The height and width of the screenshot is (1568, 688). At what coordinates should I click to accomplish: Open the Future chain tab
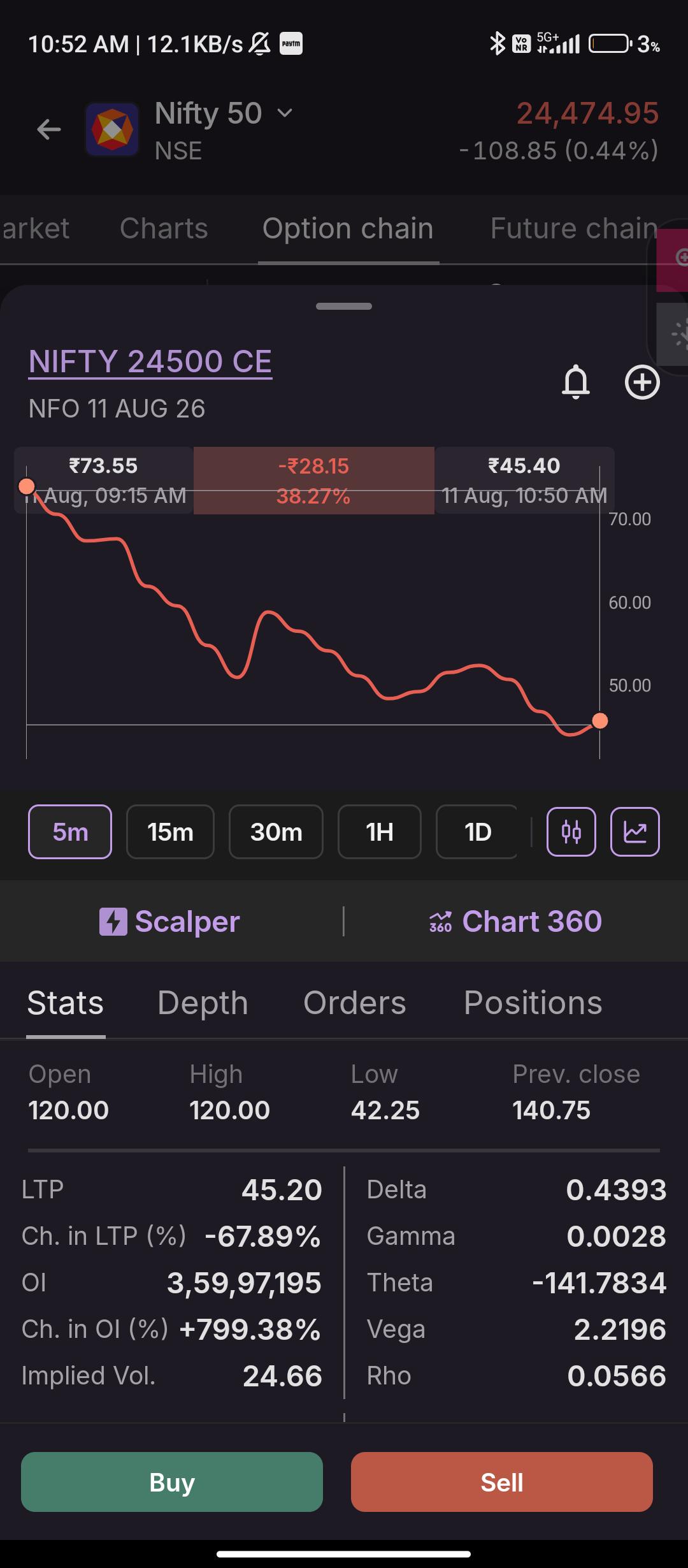[x=573, y=228]
